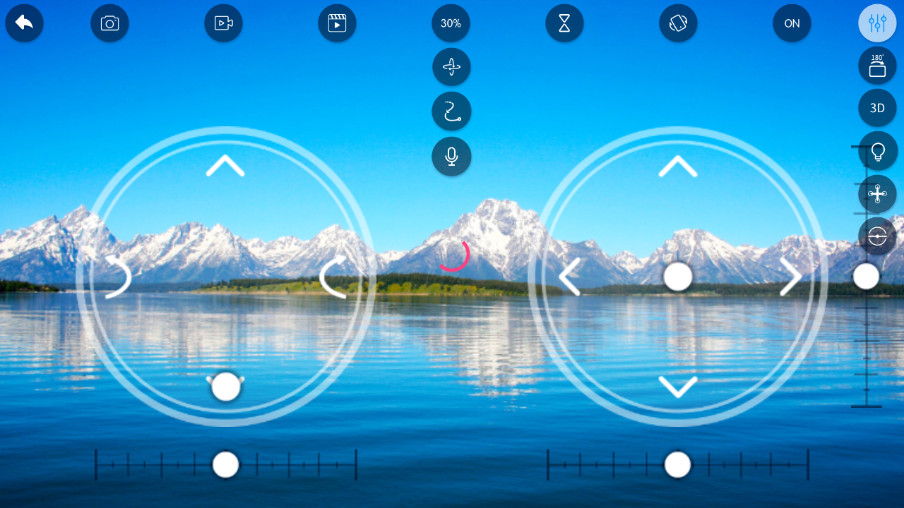Open the media gallery
The width and height of the screenshot is (904, 508).
[337, 22]
